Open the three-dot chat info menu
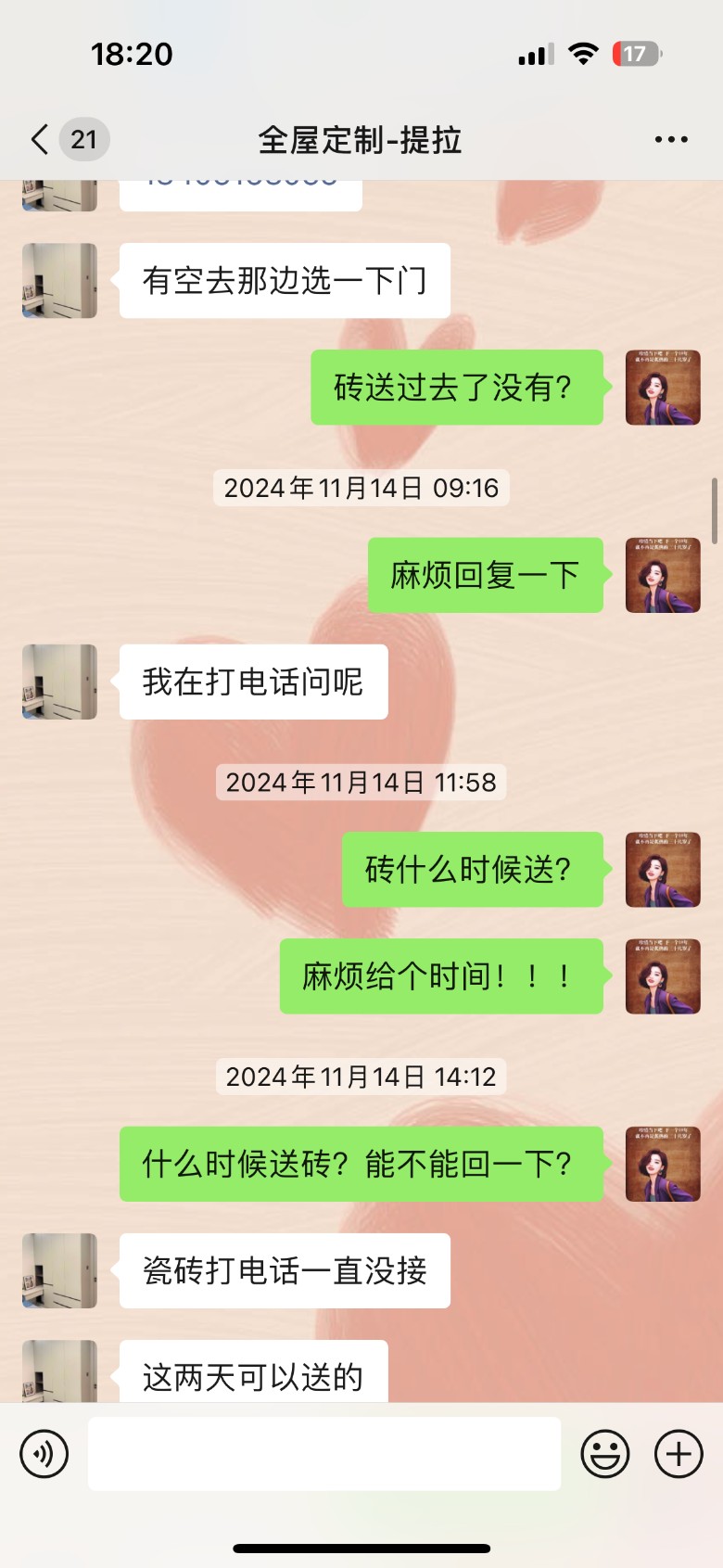The image size is (723, 1568). coord(670,140)
